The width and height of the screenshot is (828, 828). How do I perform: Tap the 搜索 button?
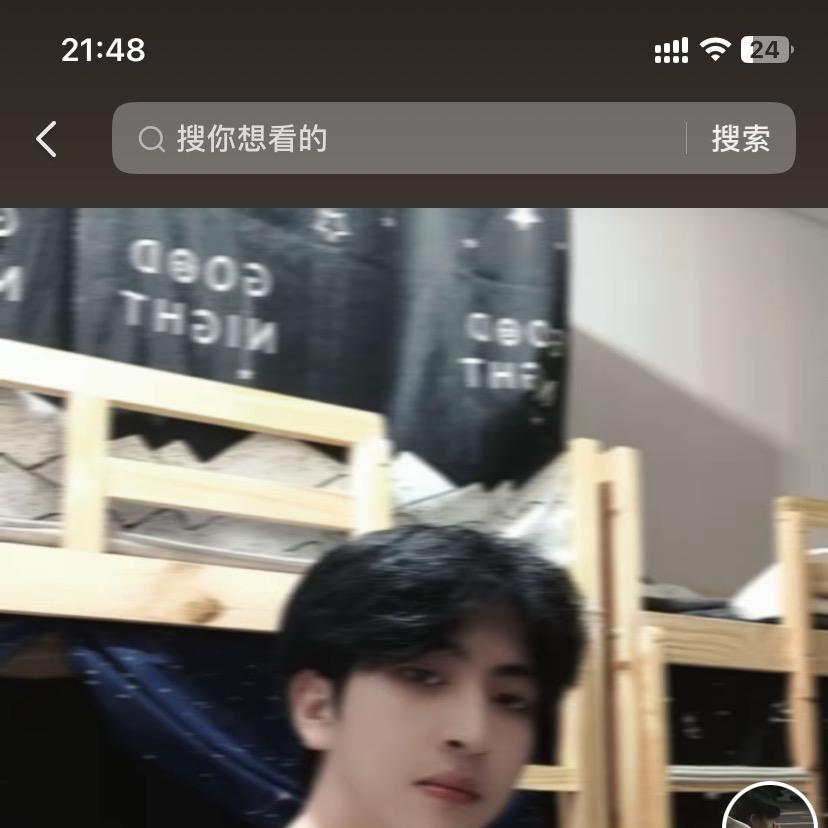pos(740,139)
